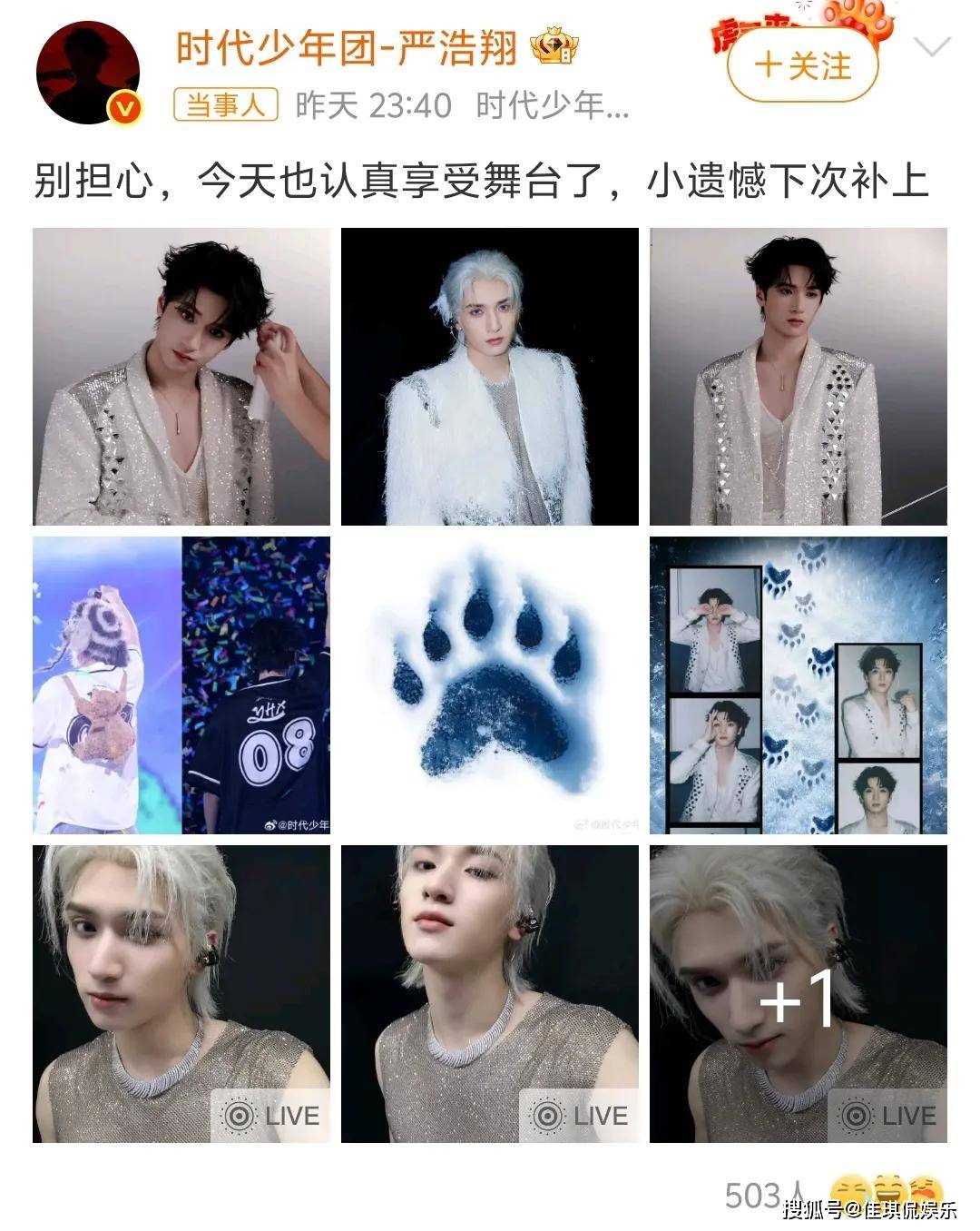980x1231 pixels.
Task: Open the middle LIVE selfie photo
Action: [x=490, y=994]
